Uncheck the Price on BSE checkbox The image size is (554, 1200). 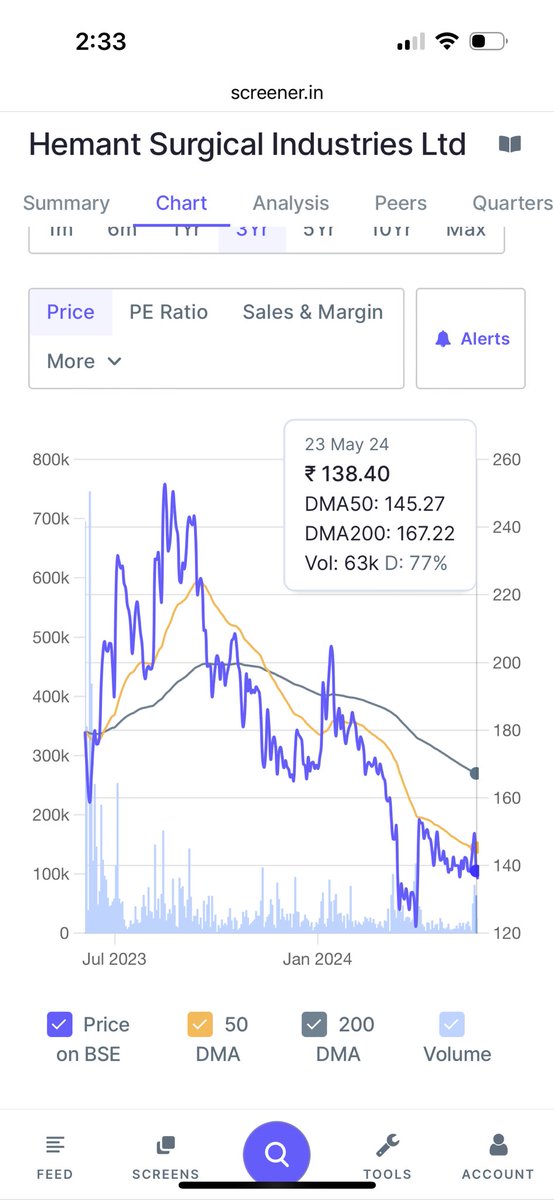click(59, 1024)
